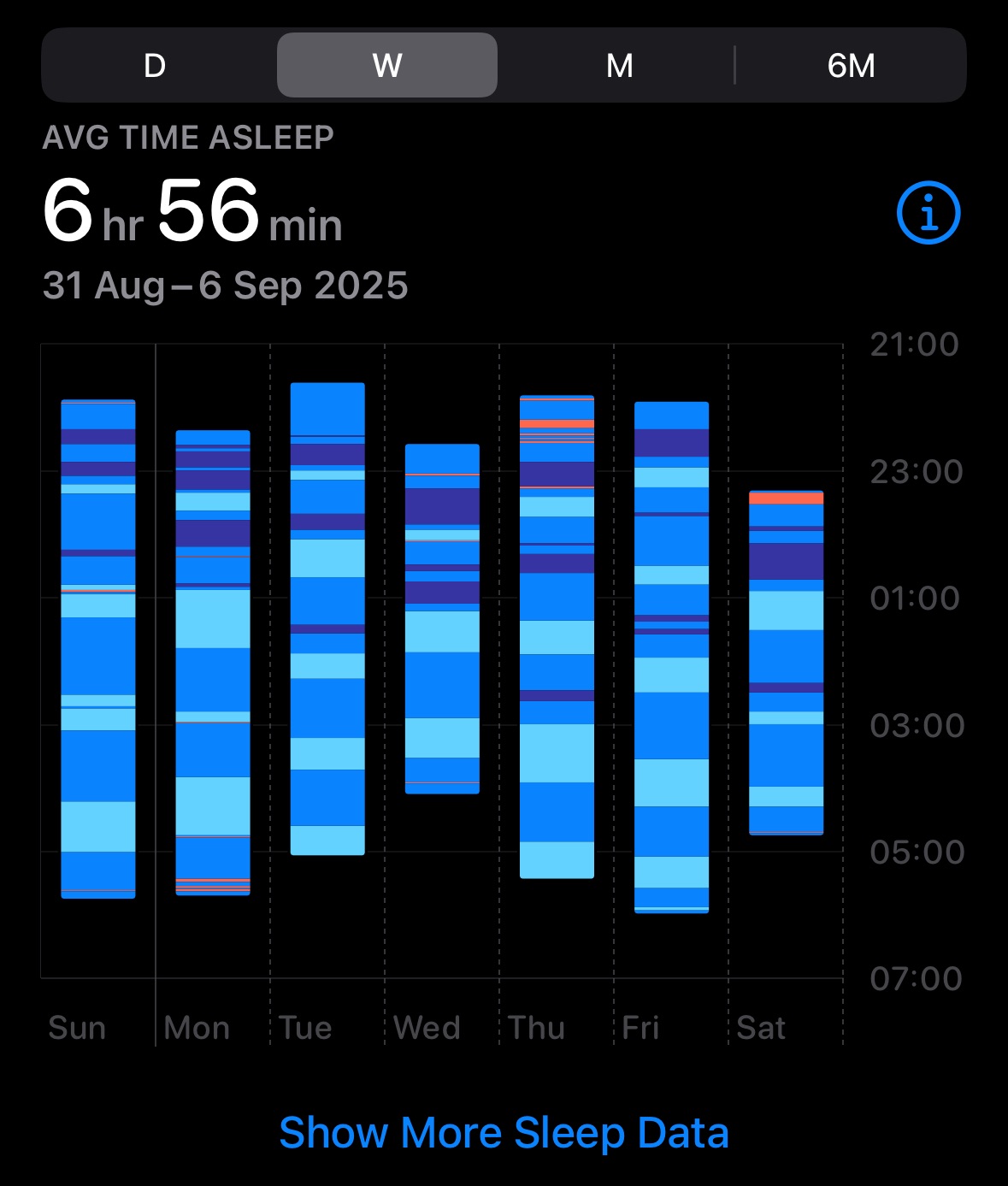Select Thursday's sleep bar

[557, 637]
